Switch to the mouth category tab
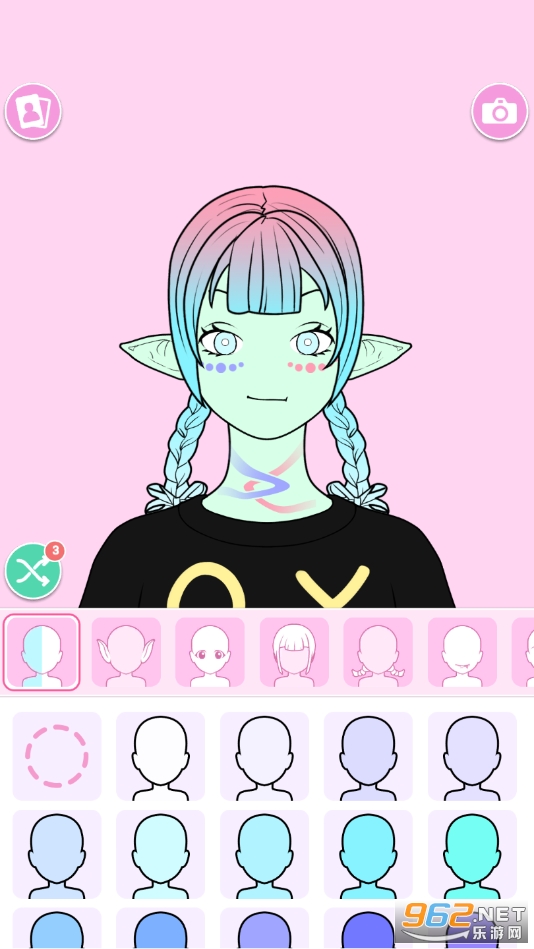The image size is (534, 949). click(462, 652)
